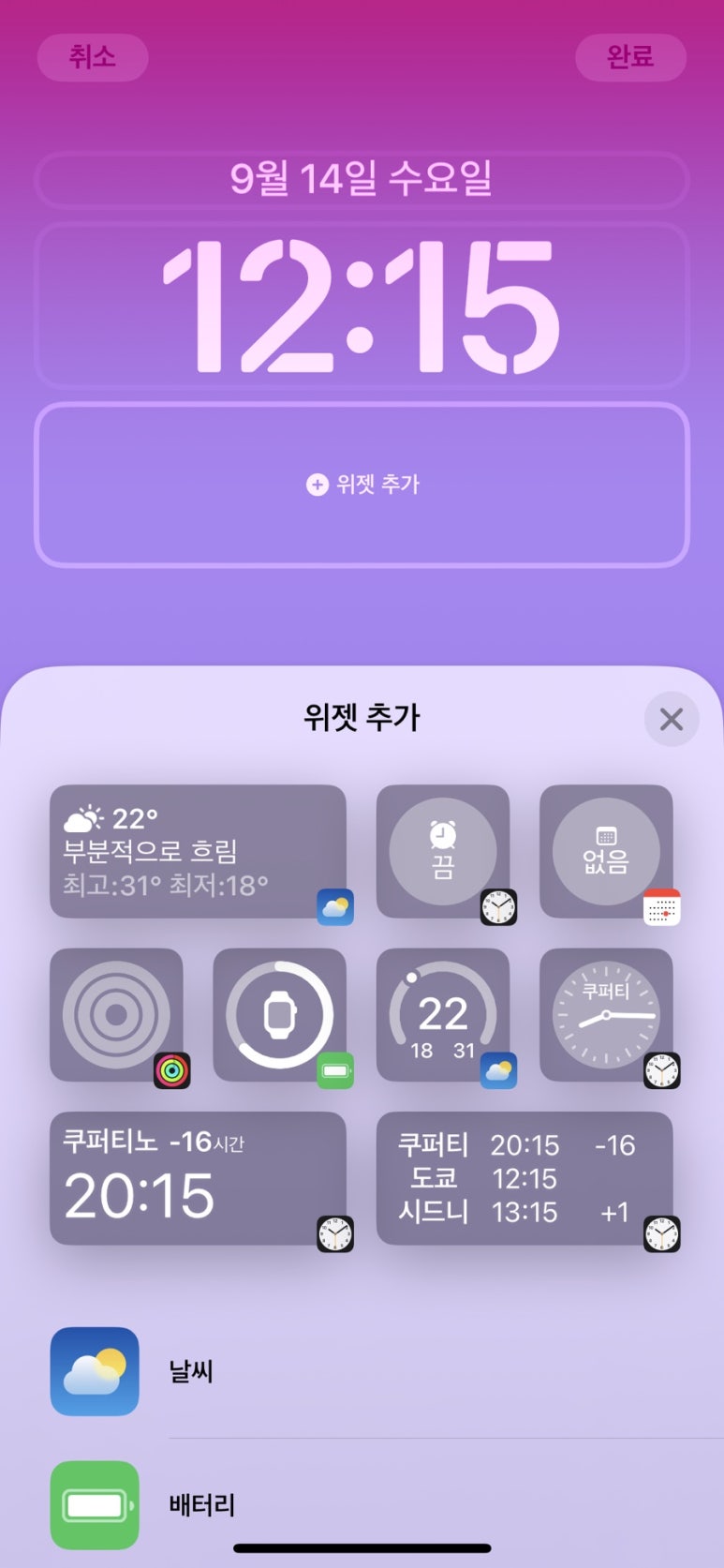Add the world clock widget listing 도쿄 and 시드니

pyautogui.click(x=525, y=1178)
